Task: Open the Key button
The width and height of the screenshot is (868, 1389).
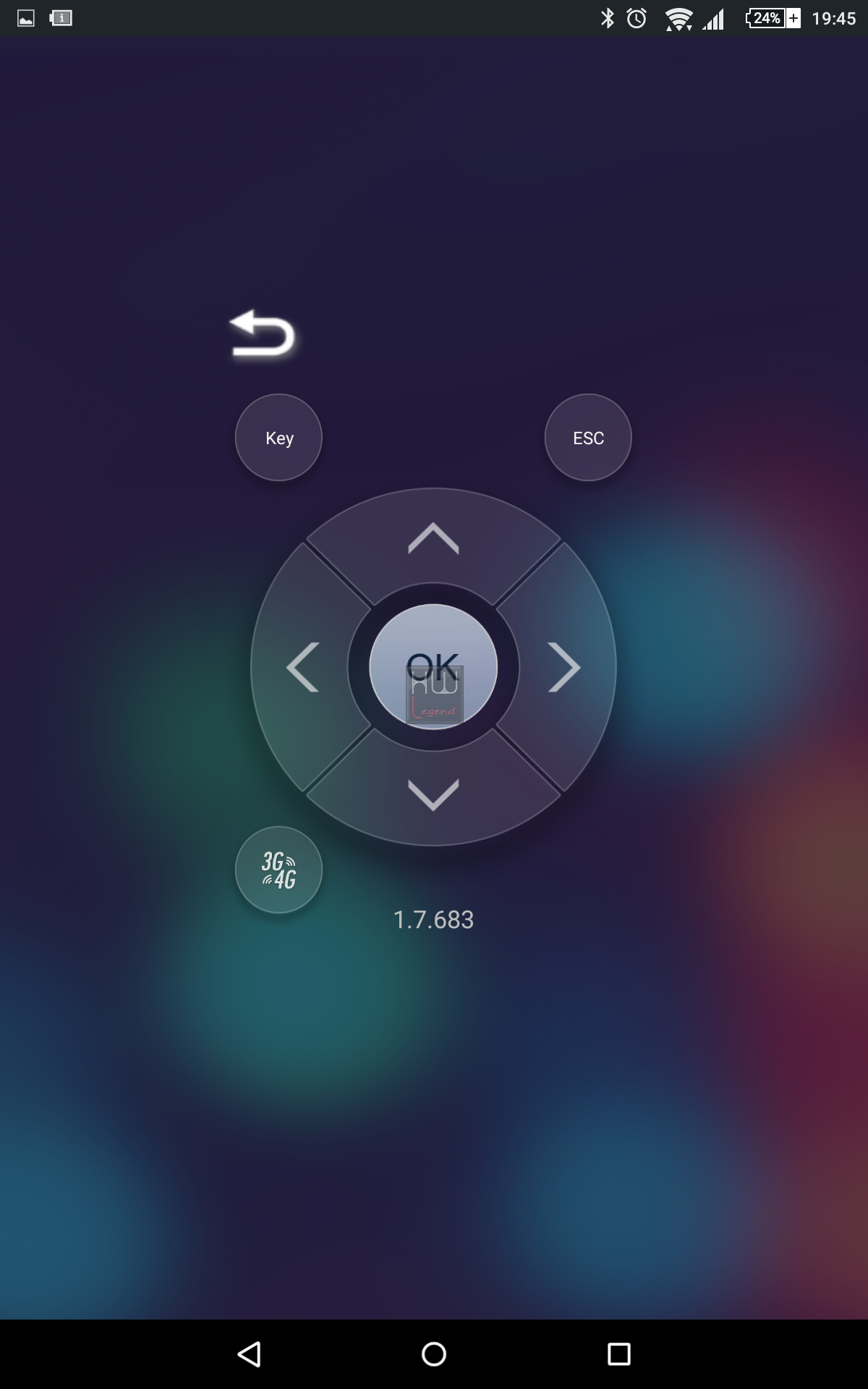Action: [278, 438]
